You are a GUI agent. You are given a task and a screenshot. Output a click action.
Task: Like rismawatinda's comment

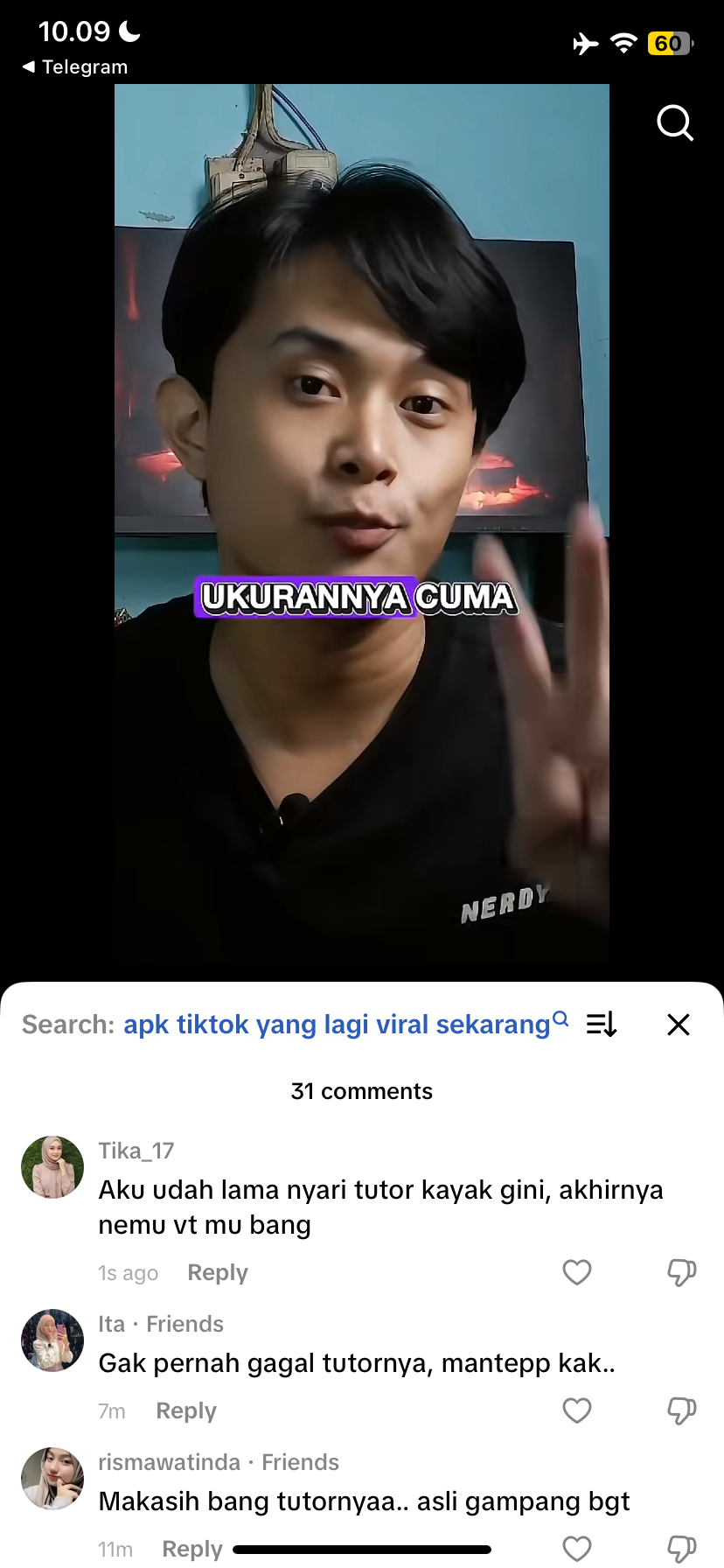tap(577, 1549)
